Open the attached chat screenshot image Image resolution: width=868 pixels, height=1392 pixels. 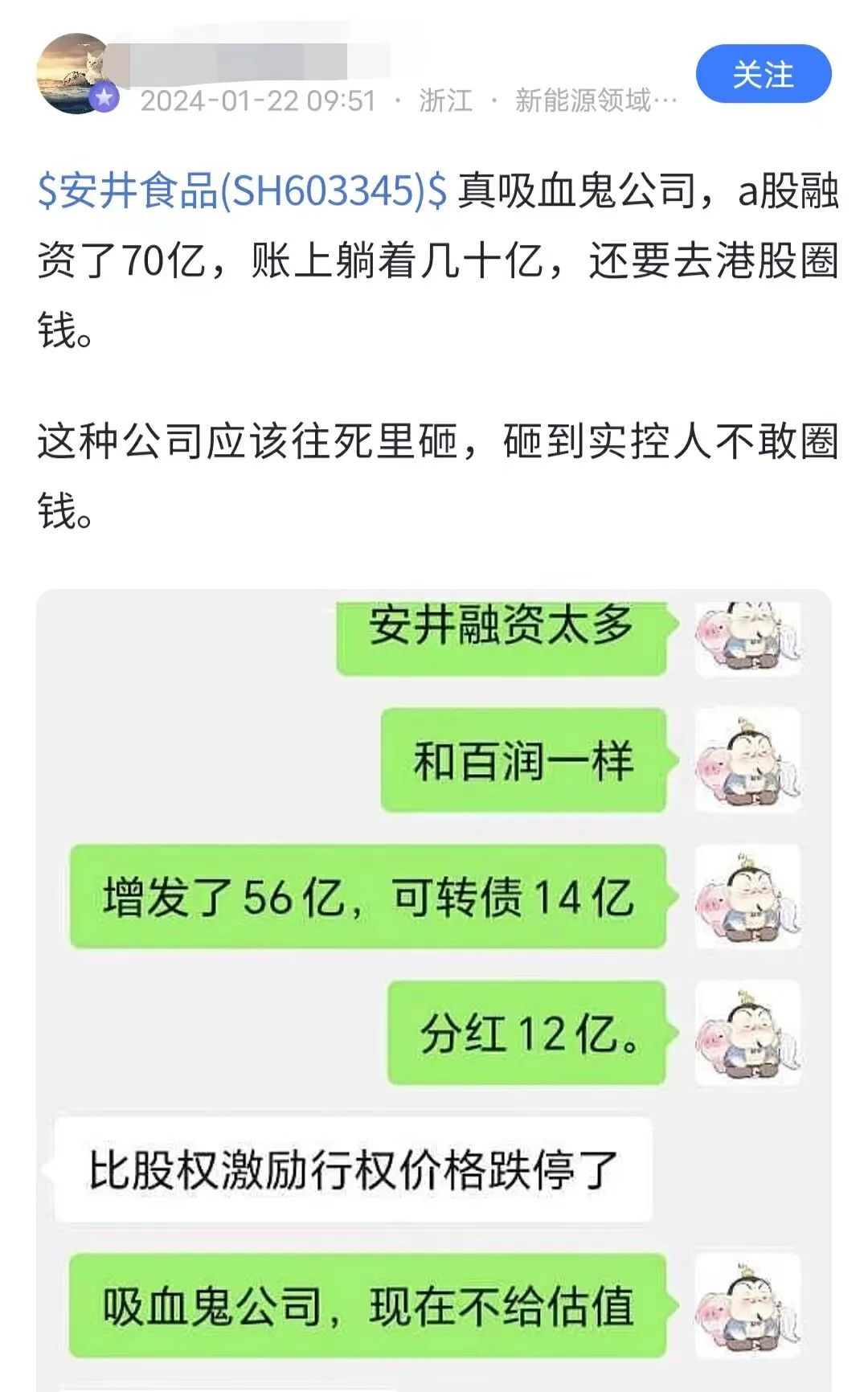coord(434,989)
